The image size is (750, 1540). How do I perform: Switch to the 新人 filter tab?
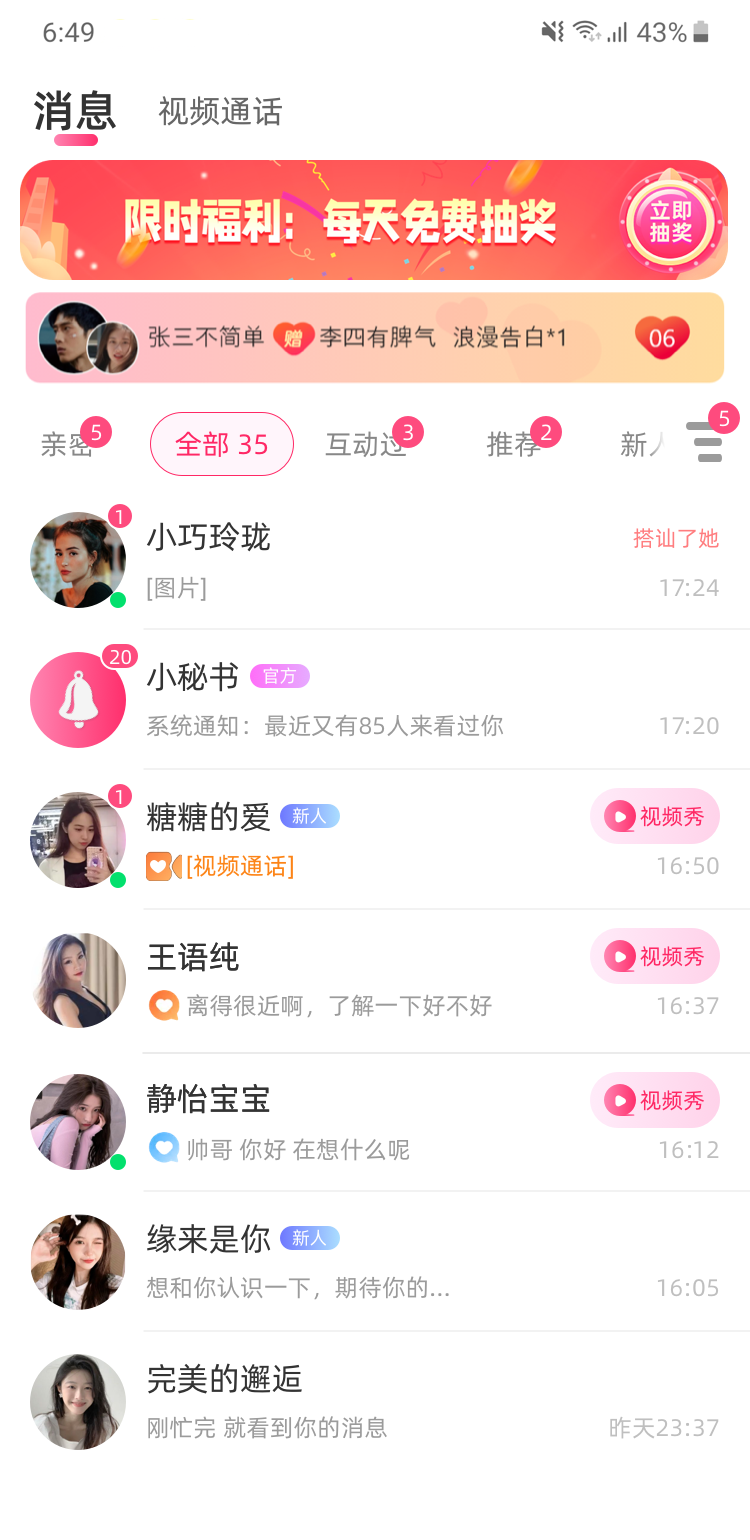point(641,444)
